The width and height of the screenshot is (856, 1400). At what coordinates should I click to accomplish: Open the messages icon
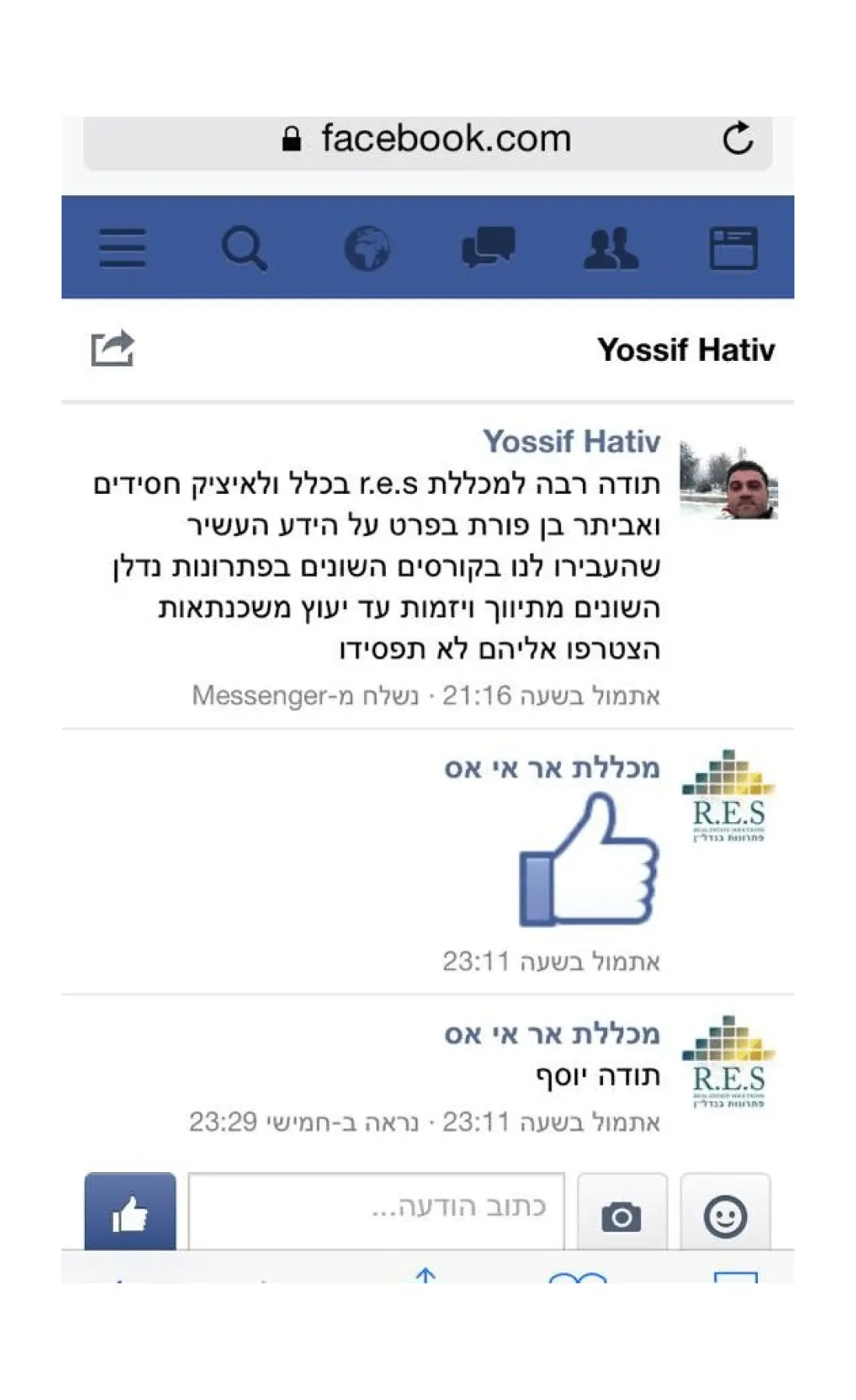pos(489,247)
